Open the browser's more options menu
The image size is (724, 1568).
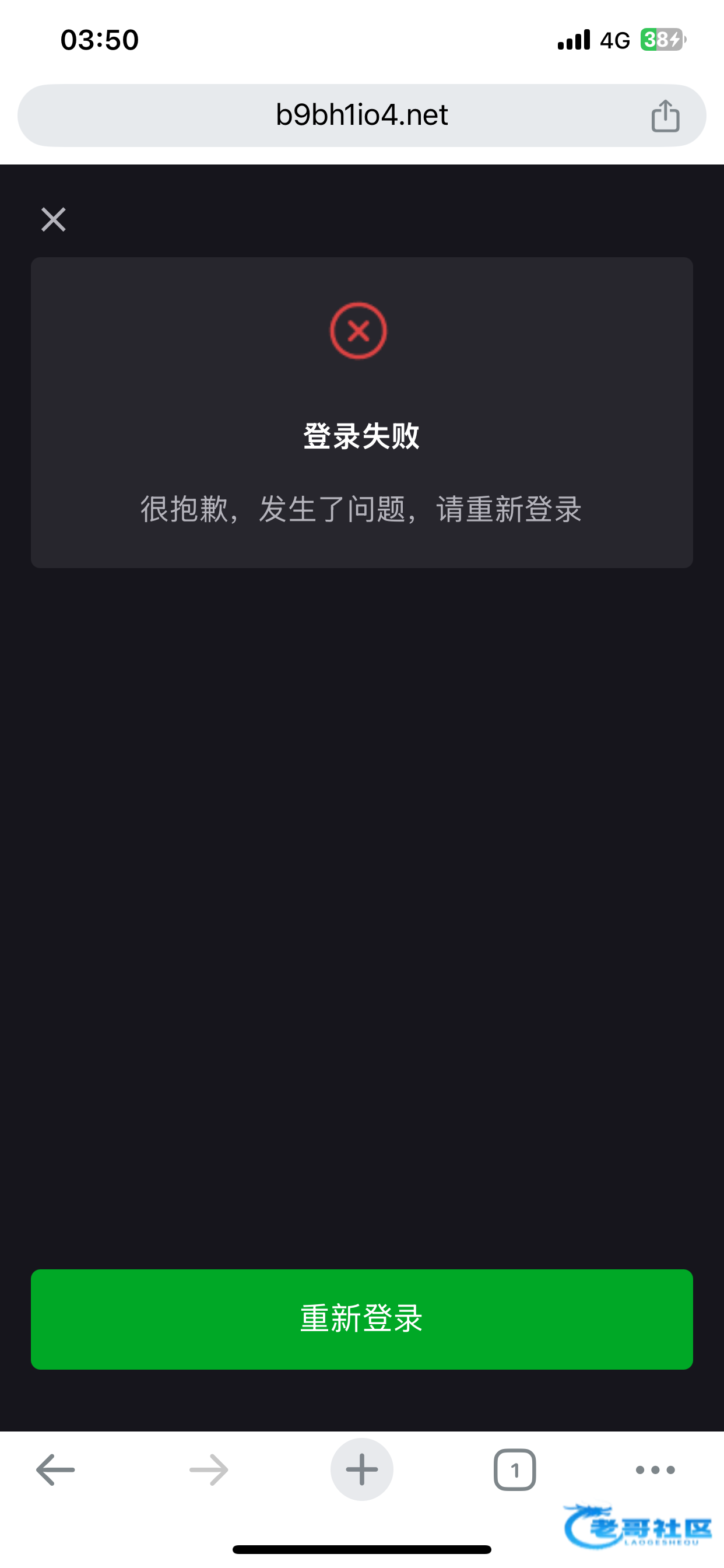click(x=655, y=1469)
